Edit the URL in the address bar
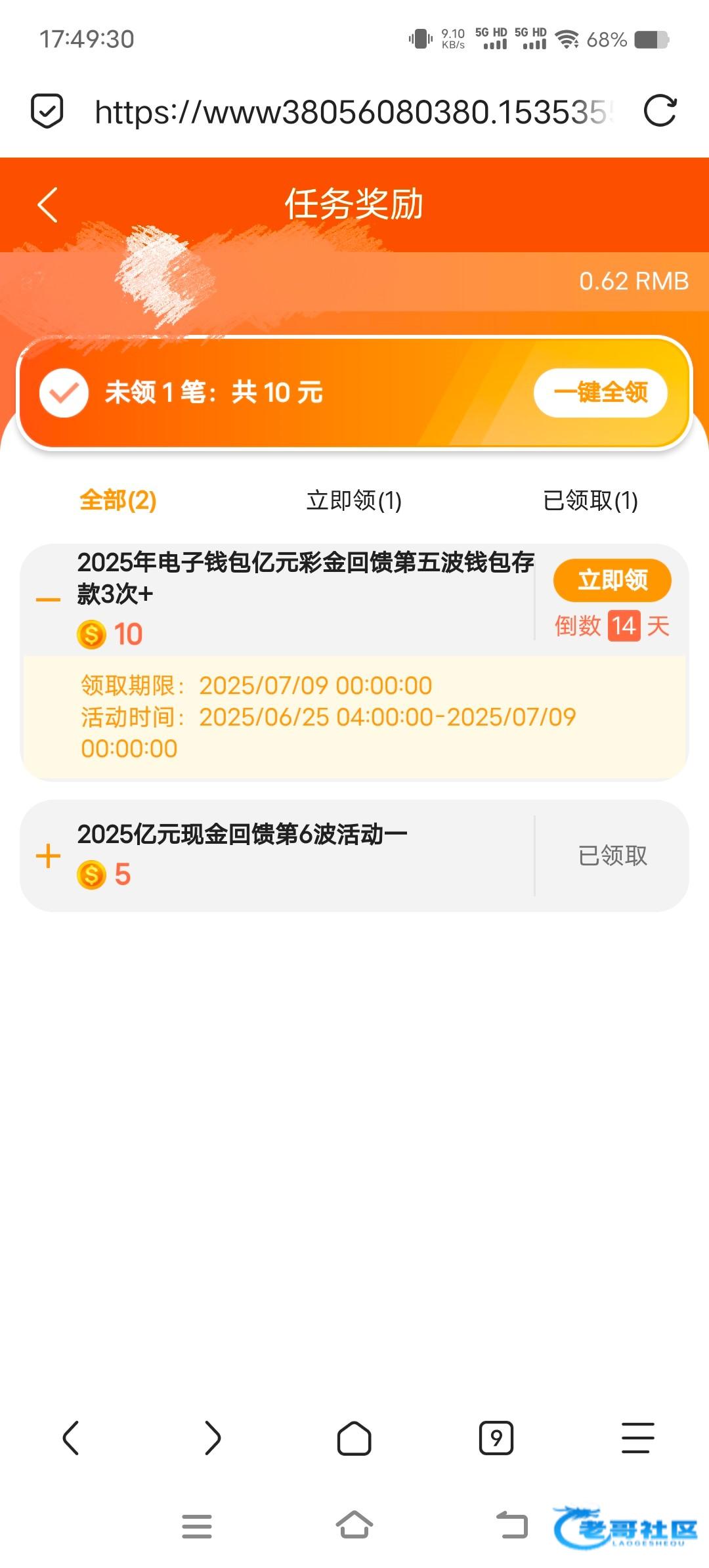 (354, 112)
